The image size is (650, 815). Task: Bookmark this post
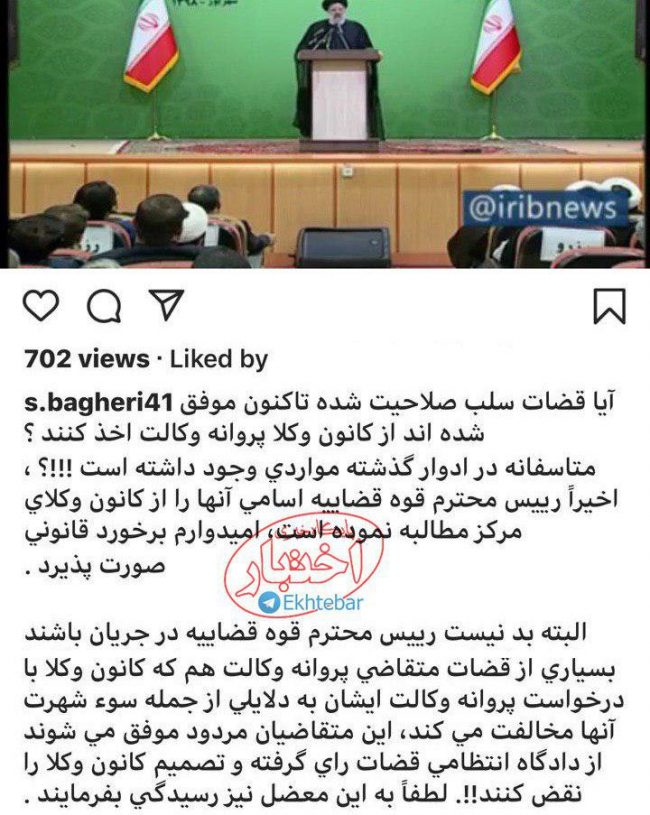click(609, 307)
